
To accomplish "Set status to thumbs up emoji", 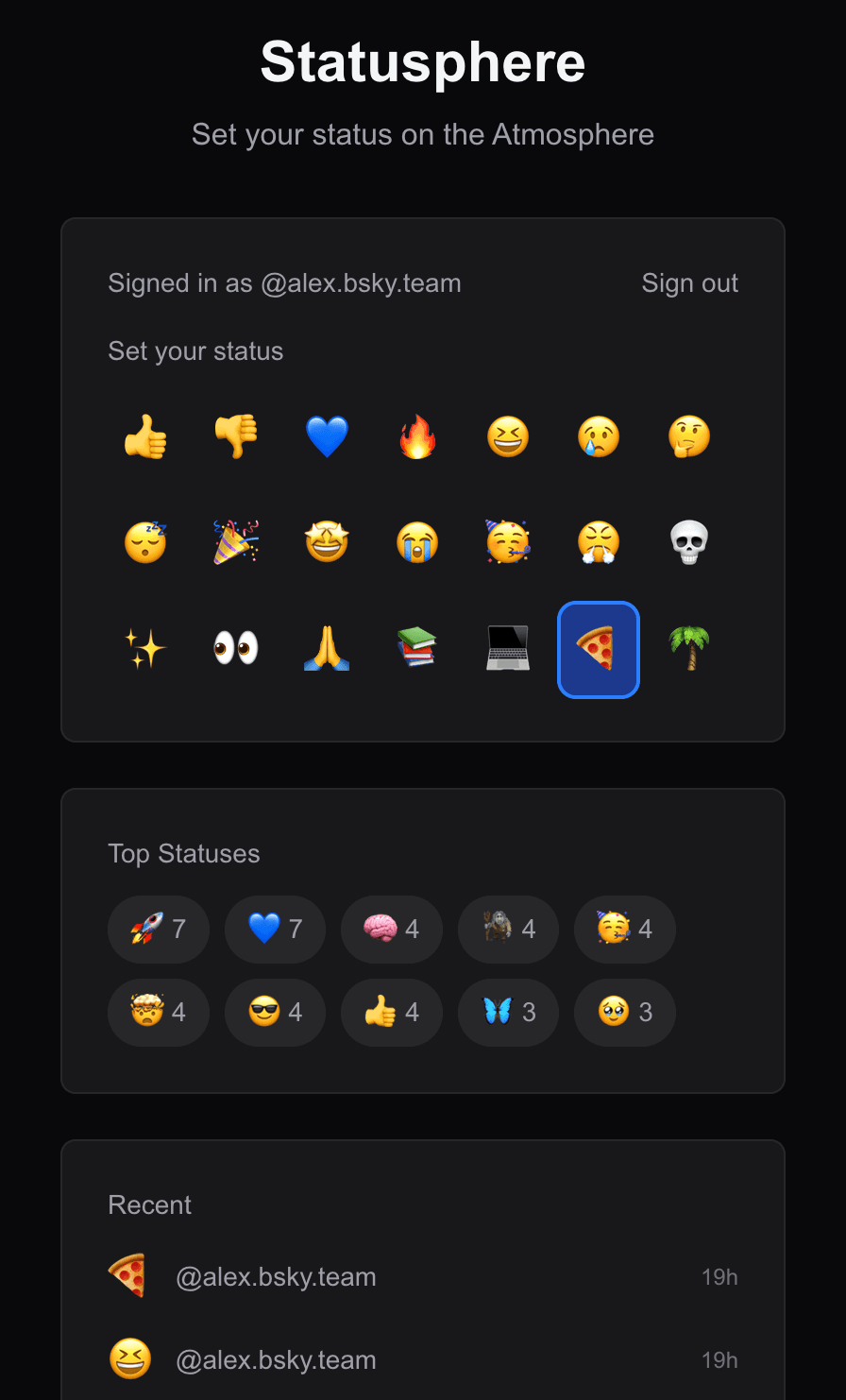I will pyautogui.click(x=145, y=437).
